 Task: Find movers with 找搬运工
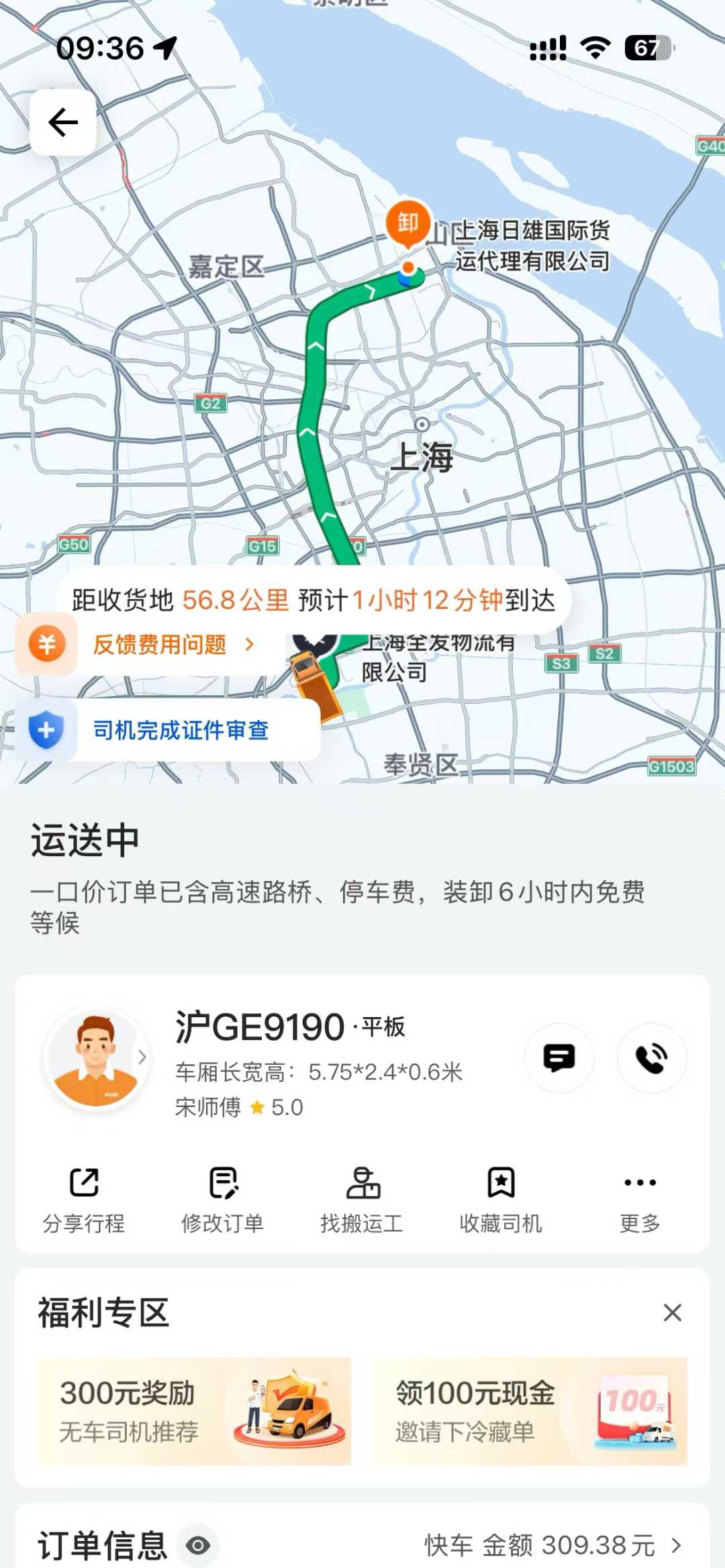coord(362,1200)
